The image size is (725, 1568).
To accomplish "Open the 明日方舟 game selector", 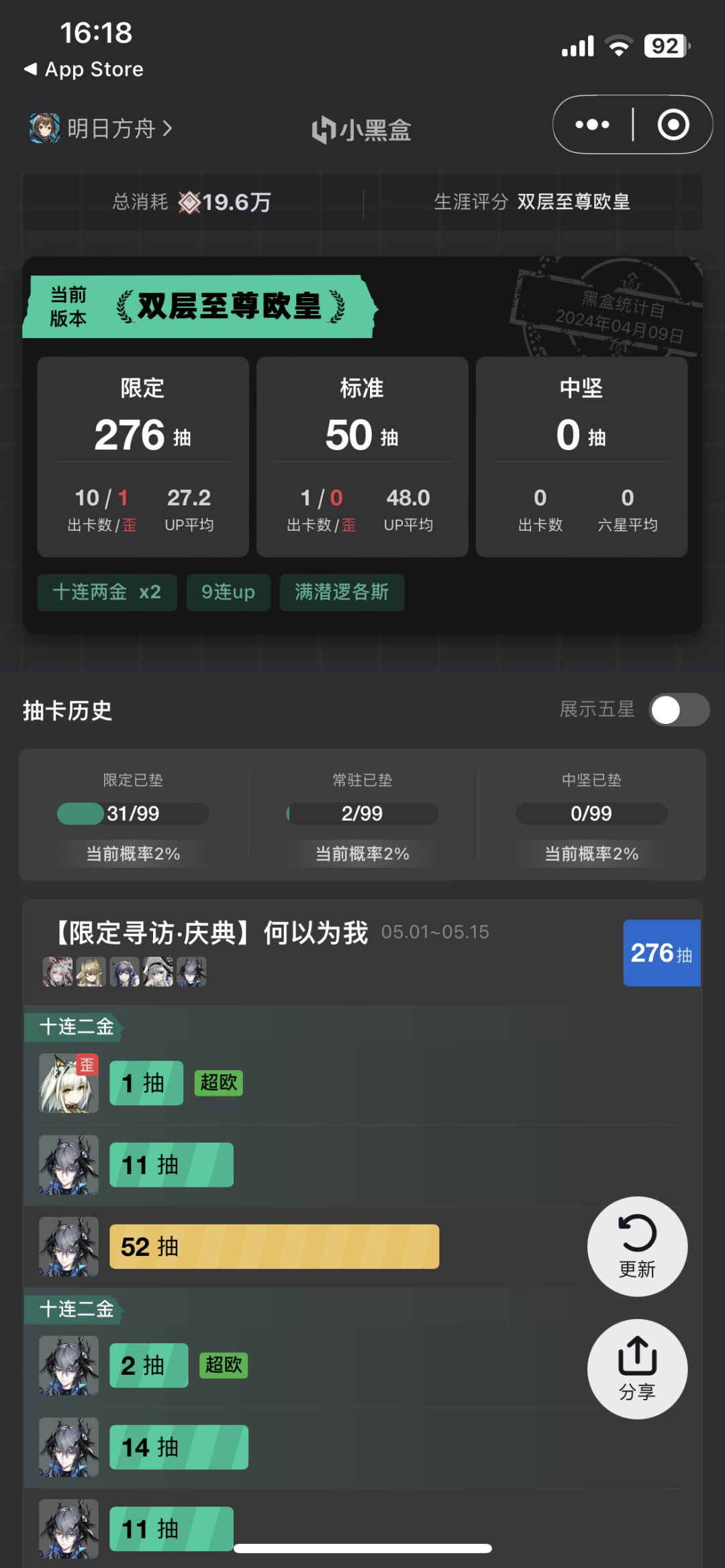I will [101, 127].
